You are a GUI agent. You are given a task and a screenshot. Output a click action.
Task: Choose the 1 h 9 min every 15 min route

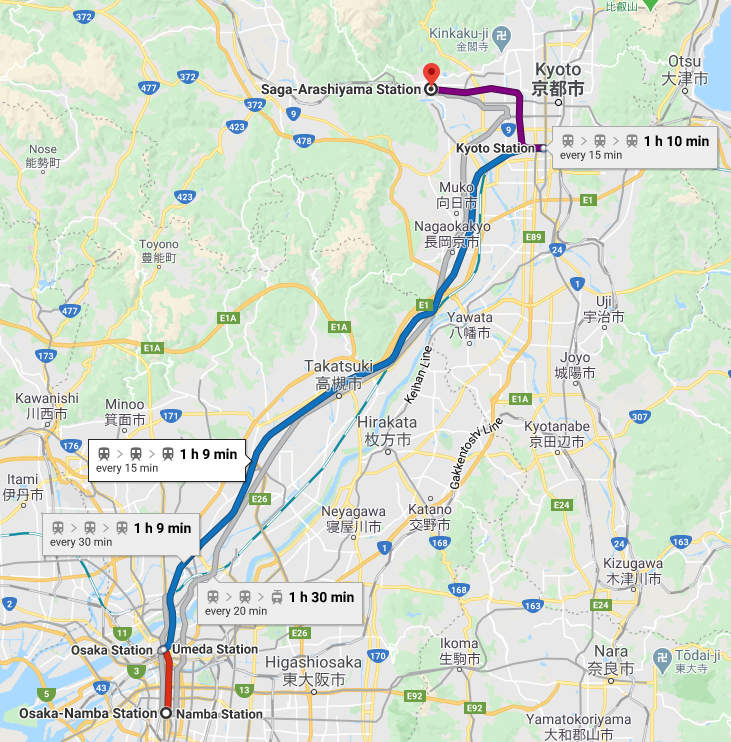[x=166, y=460]
